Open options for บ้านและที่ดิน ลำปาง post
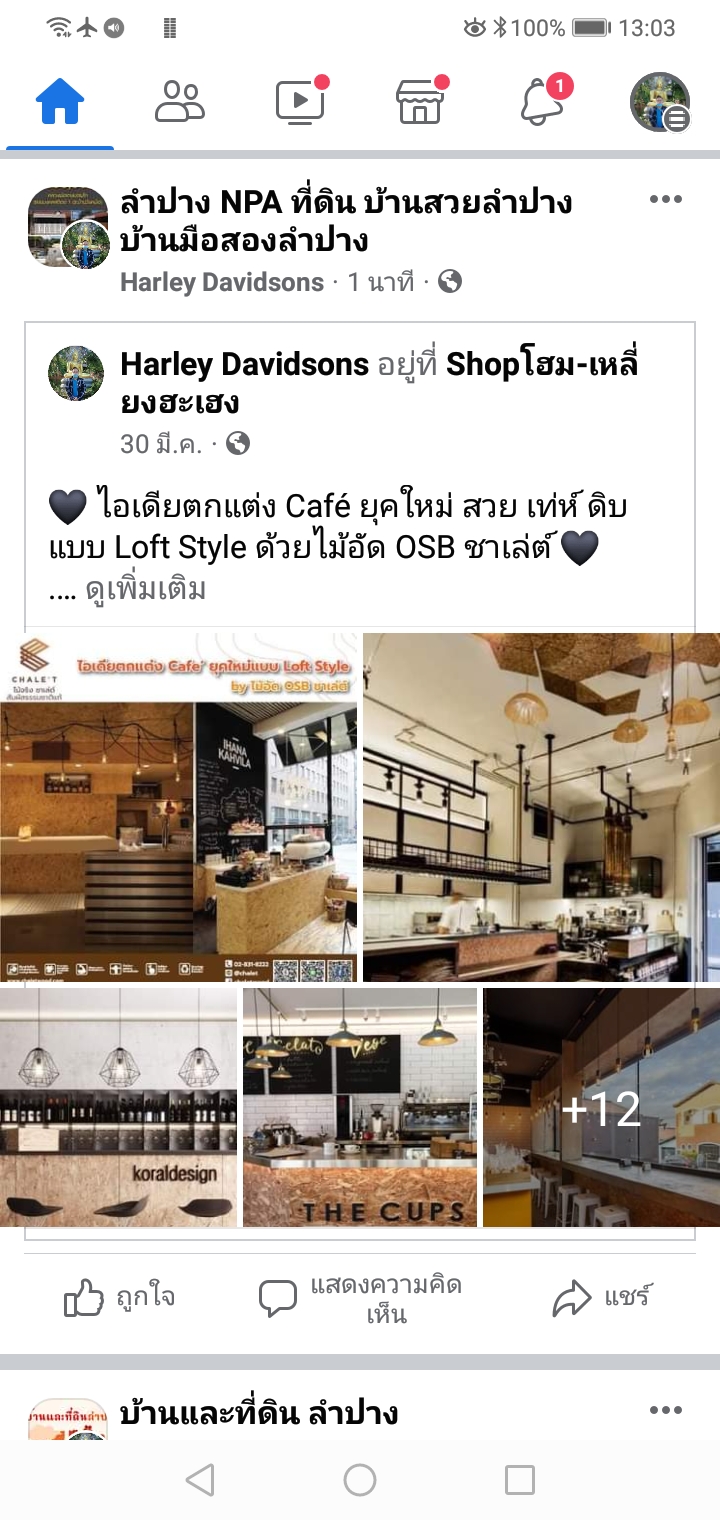This screenshot has height=1520, width=720. tap(665, 1411)
